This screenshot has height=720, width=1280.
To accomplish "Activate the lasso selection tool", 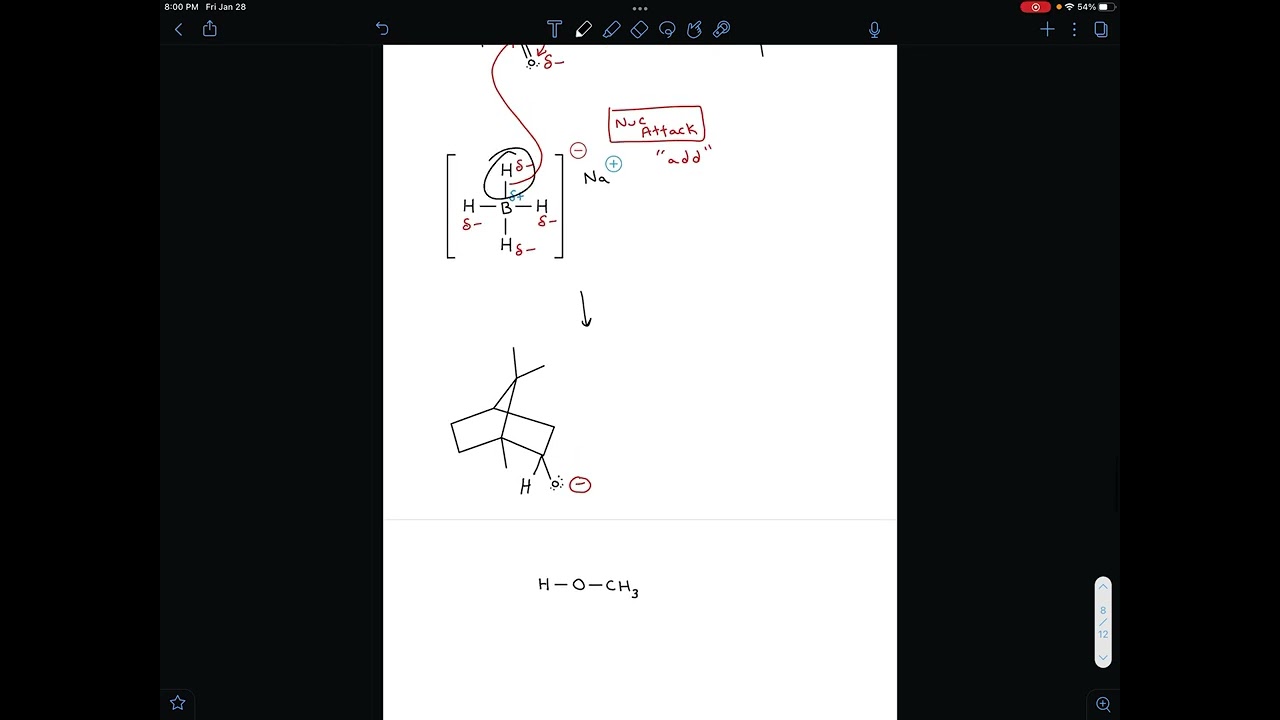I will [x=667, y=29].
